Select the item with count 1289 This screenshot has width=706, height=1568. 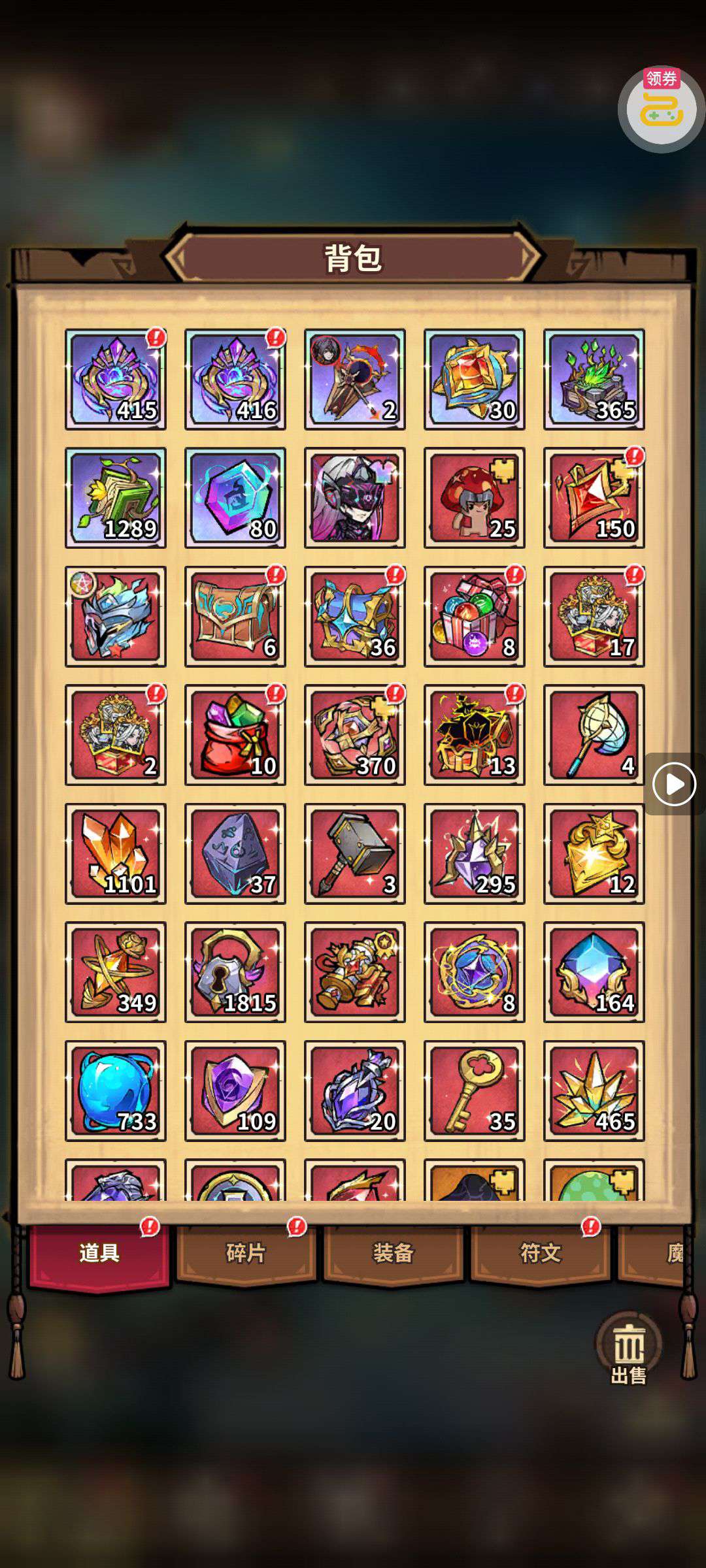tap(116, 498)
